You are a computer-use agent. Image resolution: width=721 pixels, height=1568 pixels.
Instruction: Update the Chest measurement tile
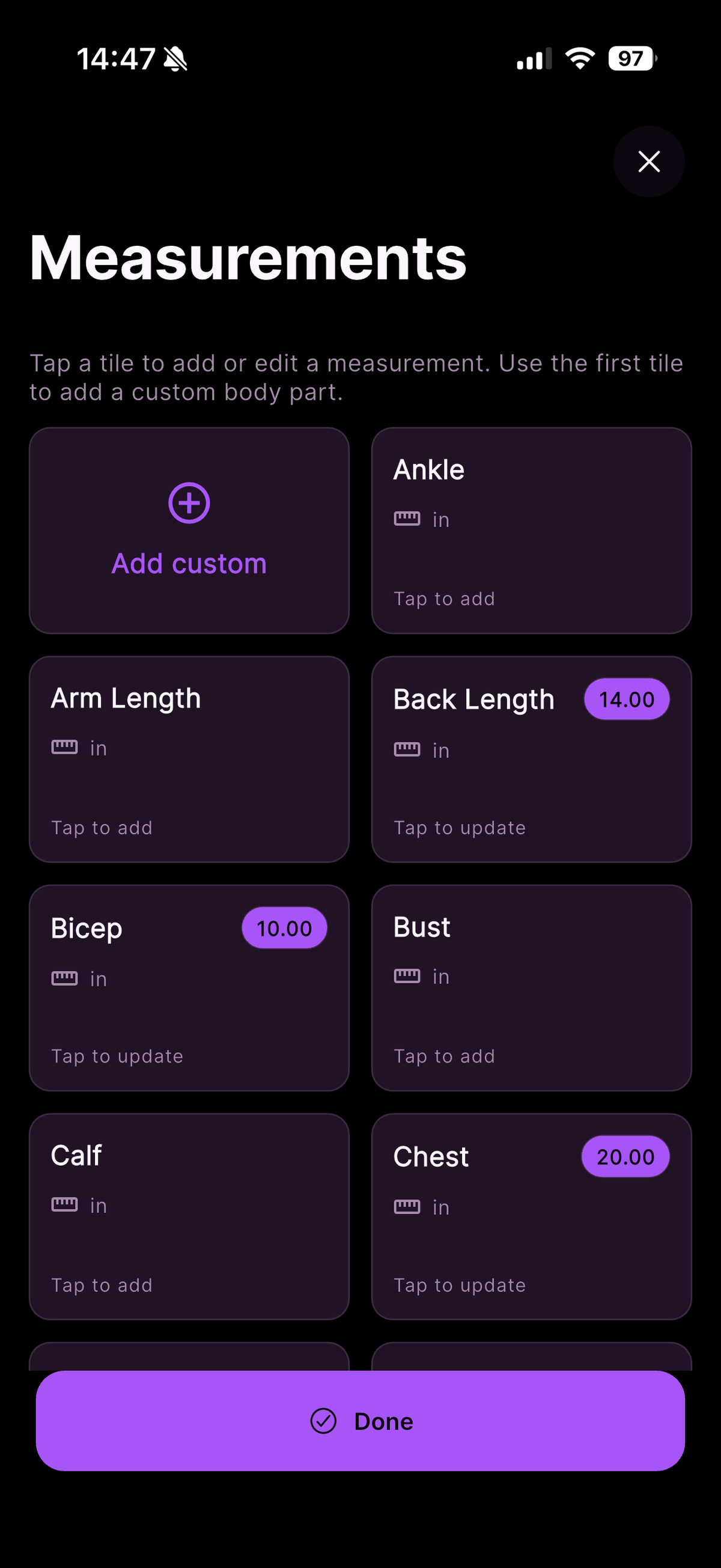[531, 1218]
